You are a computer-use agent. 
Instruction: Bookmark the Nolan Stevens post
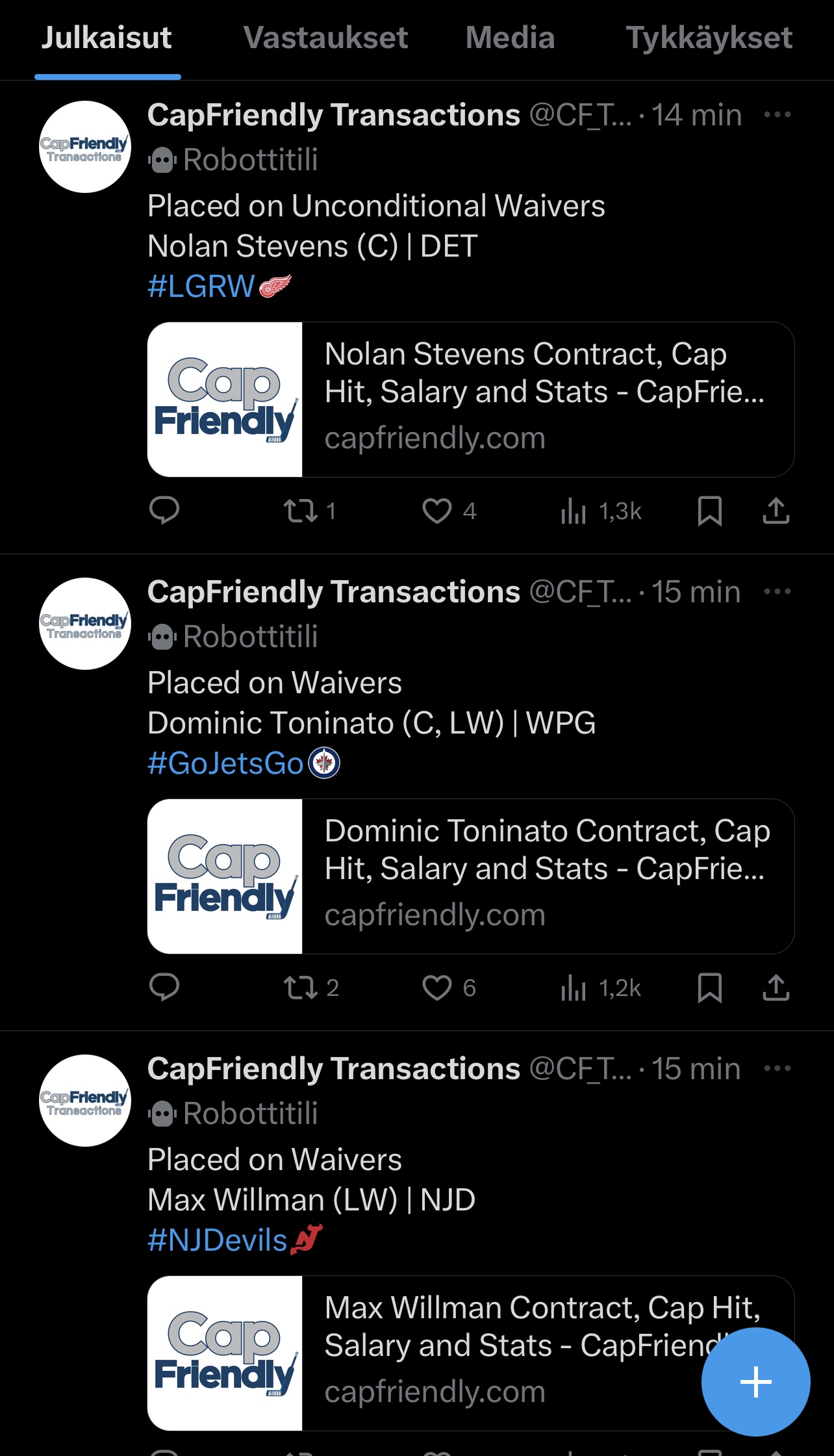coord(709,511)
